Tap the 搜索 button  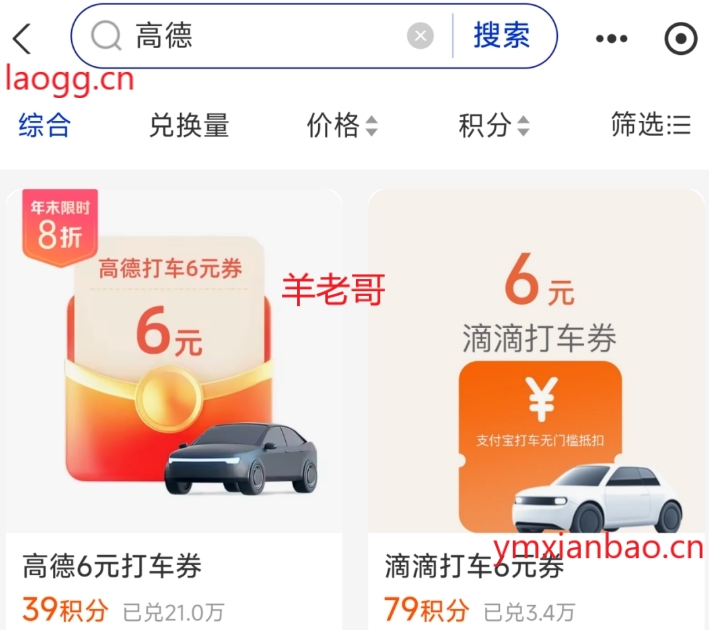coord(501,37)
